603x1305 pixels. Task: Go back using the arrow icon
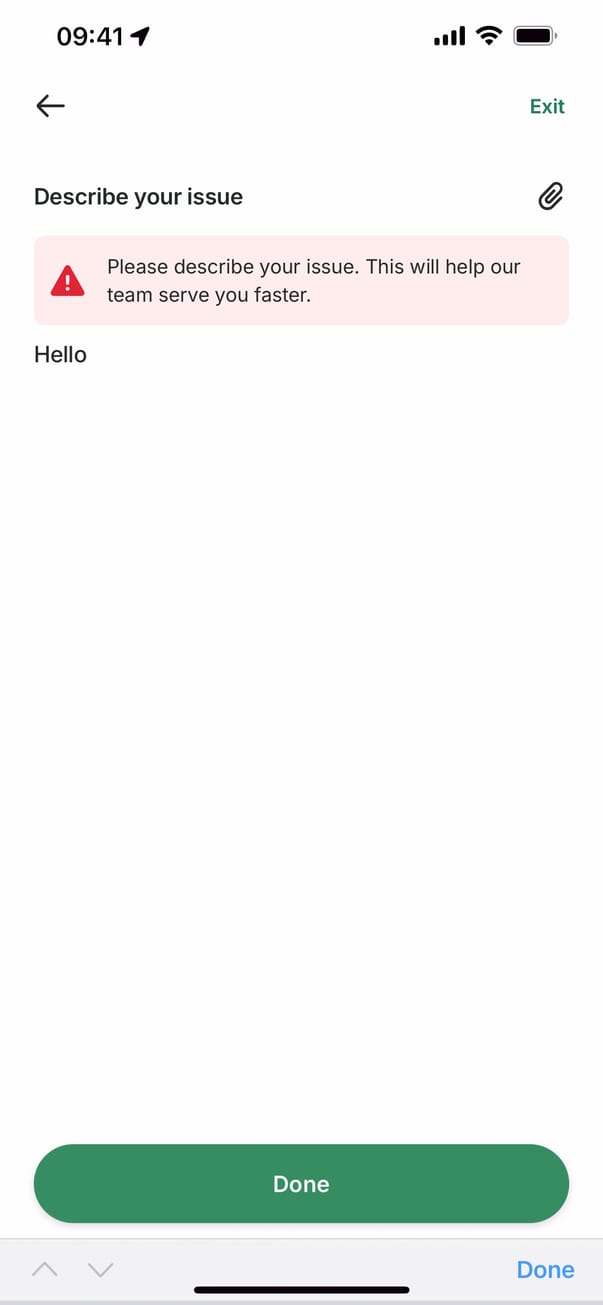pos(50,106)
